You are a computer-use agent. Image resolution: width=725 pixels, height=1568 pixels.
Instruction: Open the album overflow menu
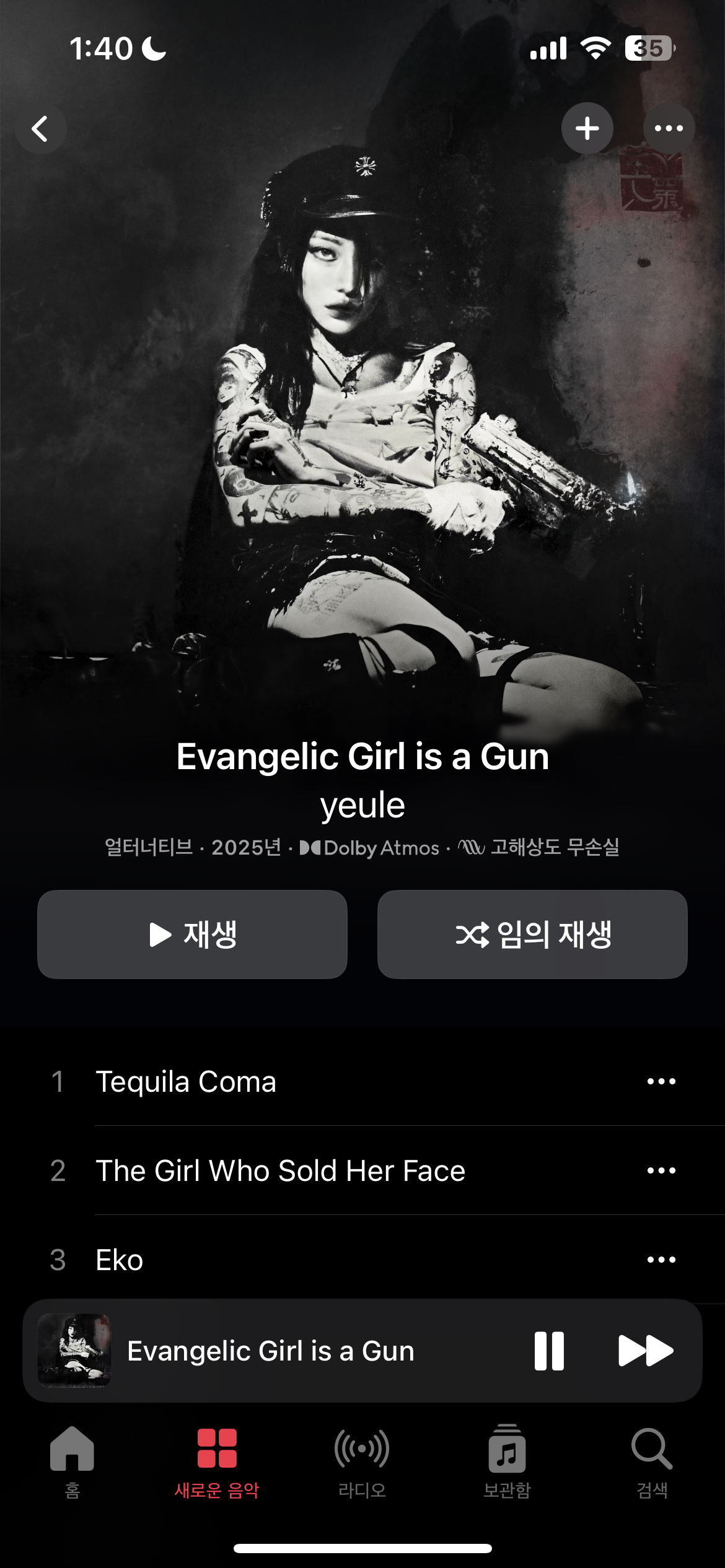pyautogui.click(x=669, y=129)
